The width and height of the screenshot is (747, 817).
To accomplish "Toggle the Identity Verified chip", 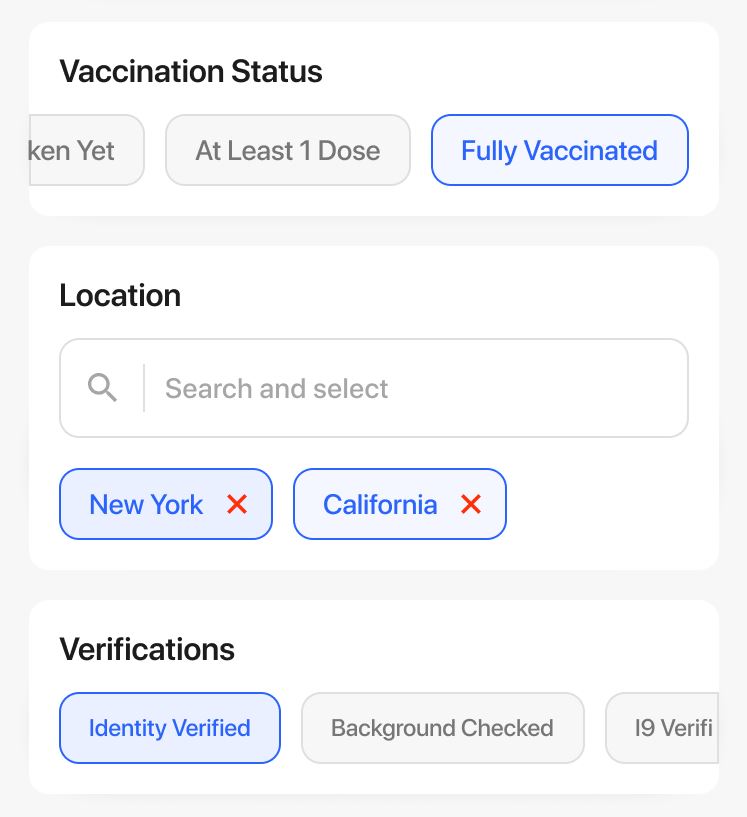I will pos(169,728).
